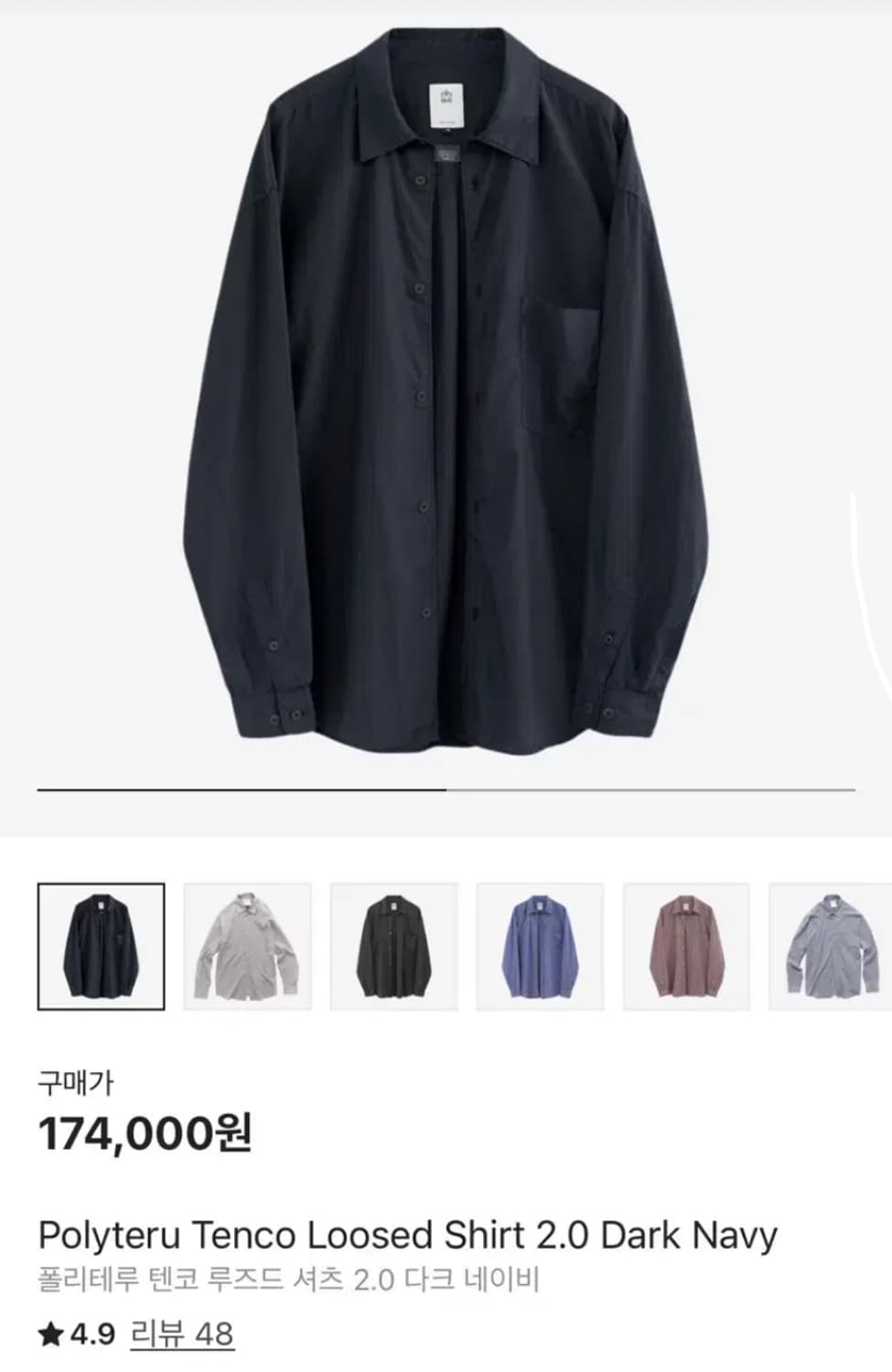Select the dark navy shirt thumbnail
This screenshot has height=1372, width=892.
[x=99, y=944]
